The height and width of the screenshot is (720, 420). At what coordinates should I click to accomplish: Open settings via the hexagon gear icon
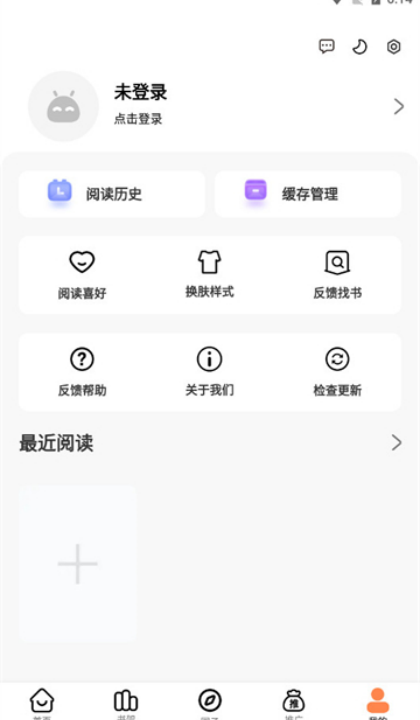pos(393,46)
